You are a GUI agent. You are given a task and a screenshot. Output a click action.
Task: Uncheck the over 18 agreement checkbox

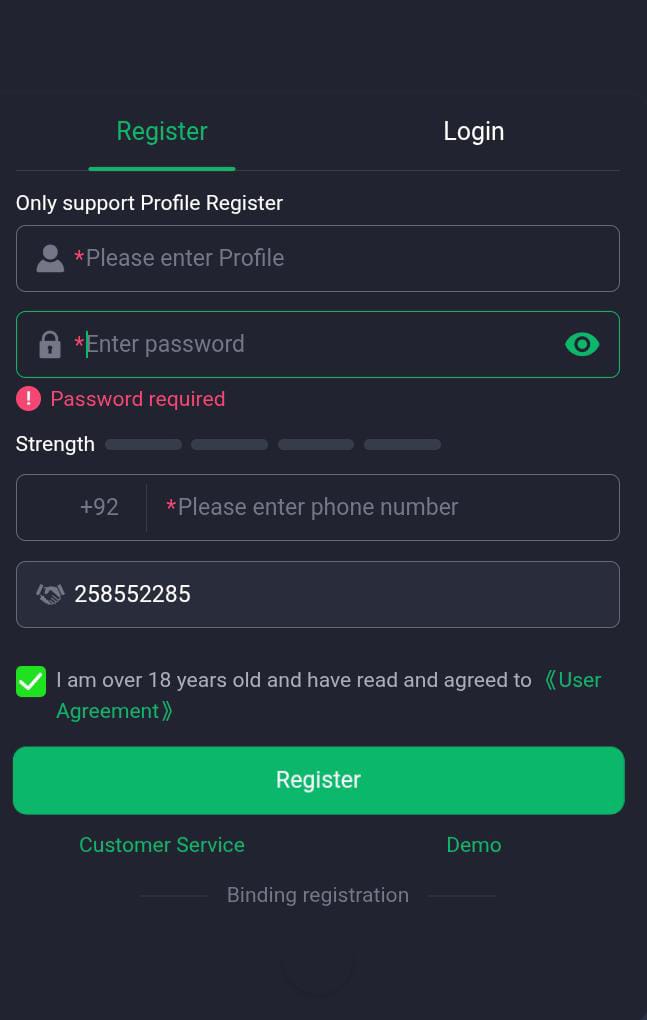(x=31, y=682)
